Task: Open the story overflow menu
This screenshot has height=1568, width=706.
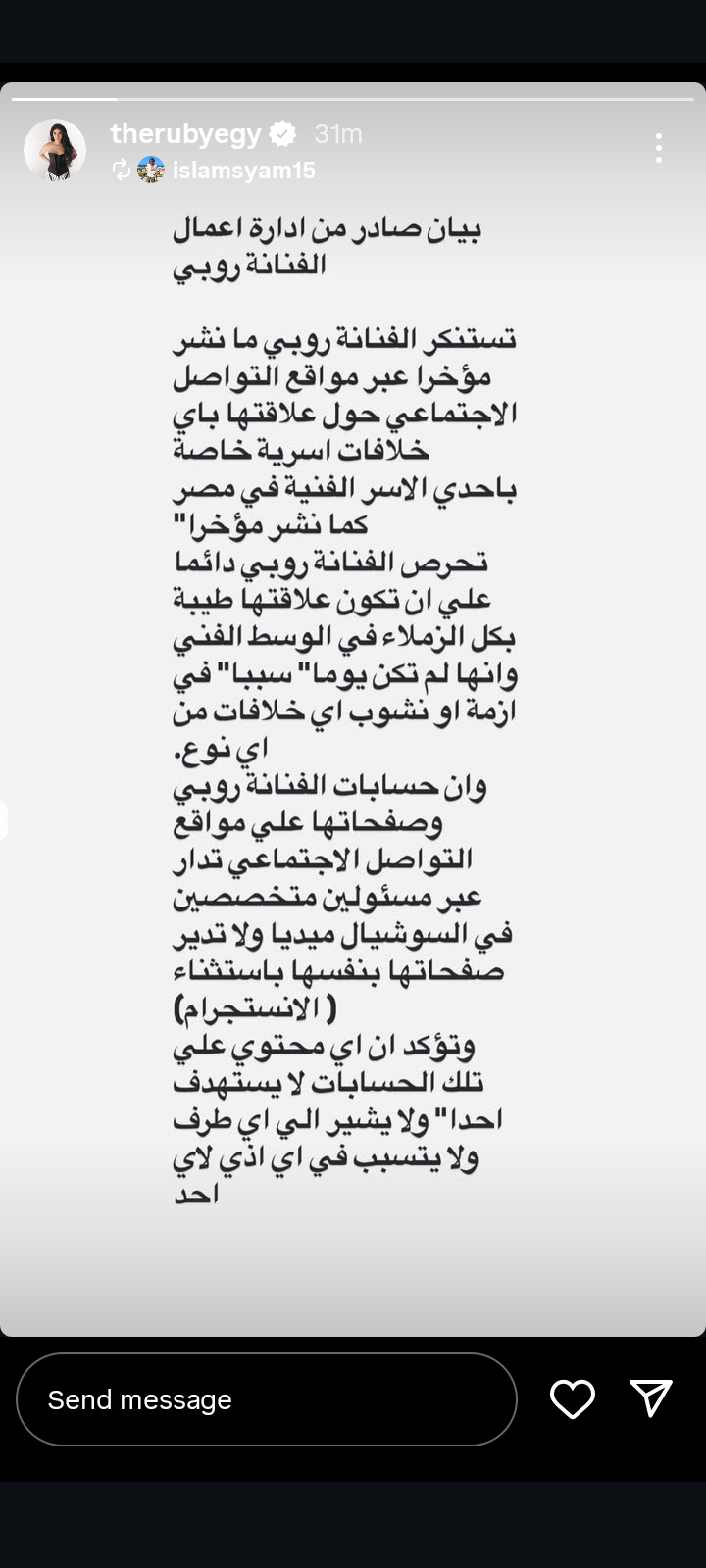Action: click(x=658, y=148)
